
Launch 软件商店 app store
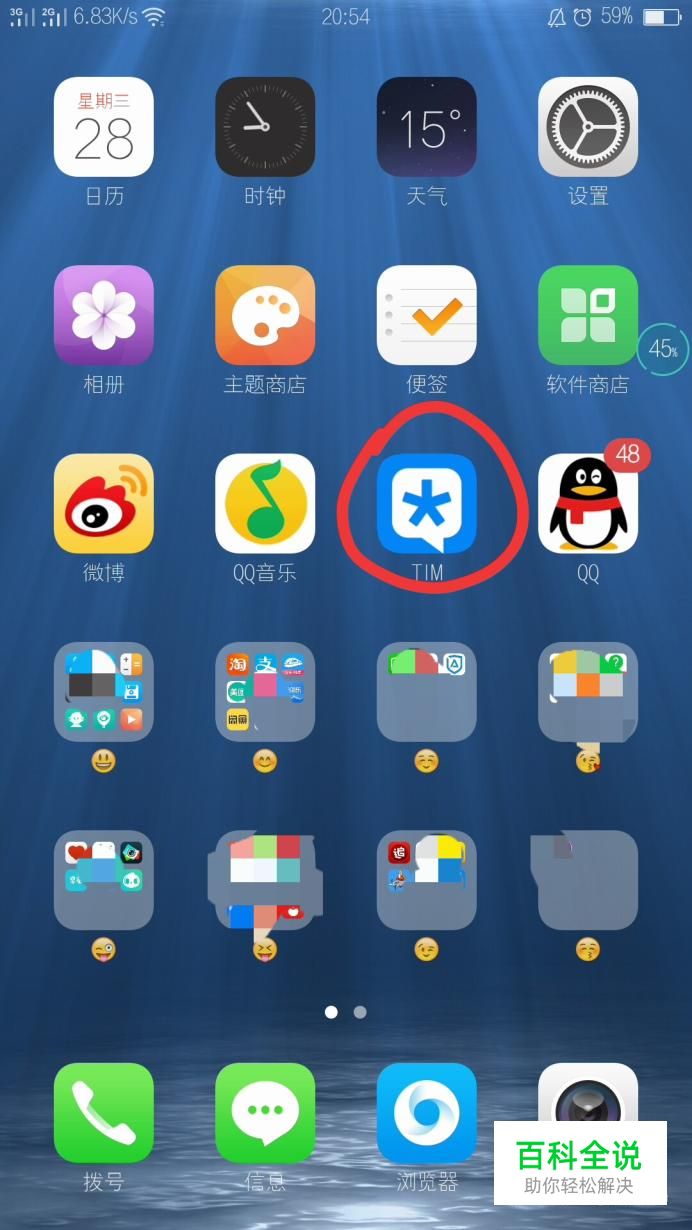tap(588, 315)
